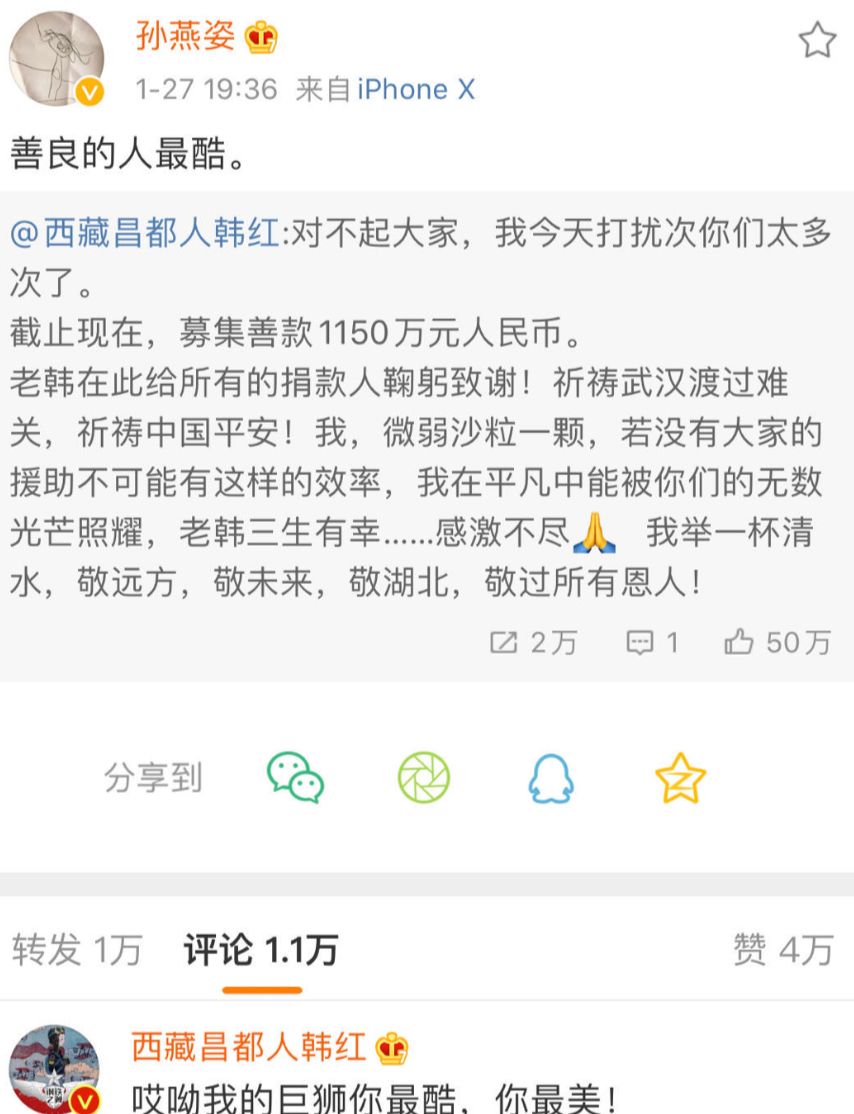View the original post's comment count
This screenshot has width=854, height=1114.
653,642
